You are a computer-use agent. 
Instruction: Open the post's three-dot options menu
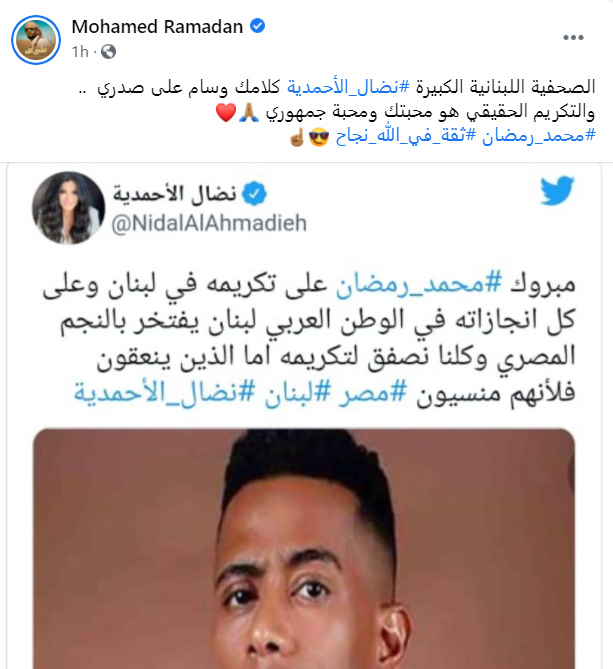coord(573,38)
